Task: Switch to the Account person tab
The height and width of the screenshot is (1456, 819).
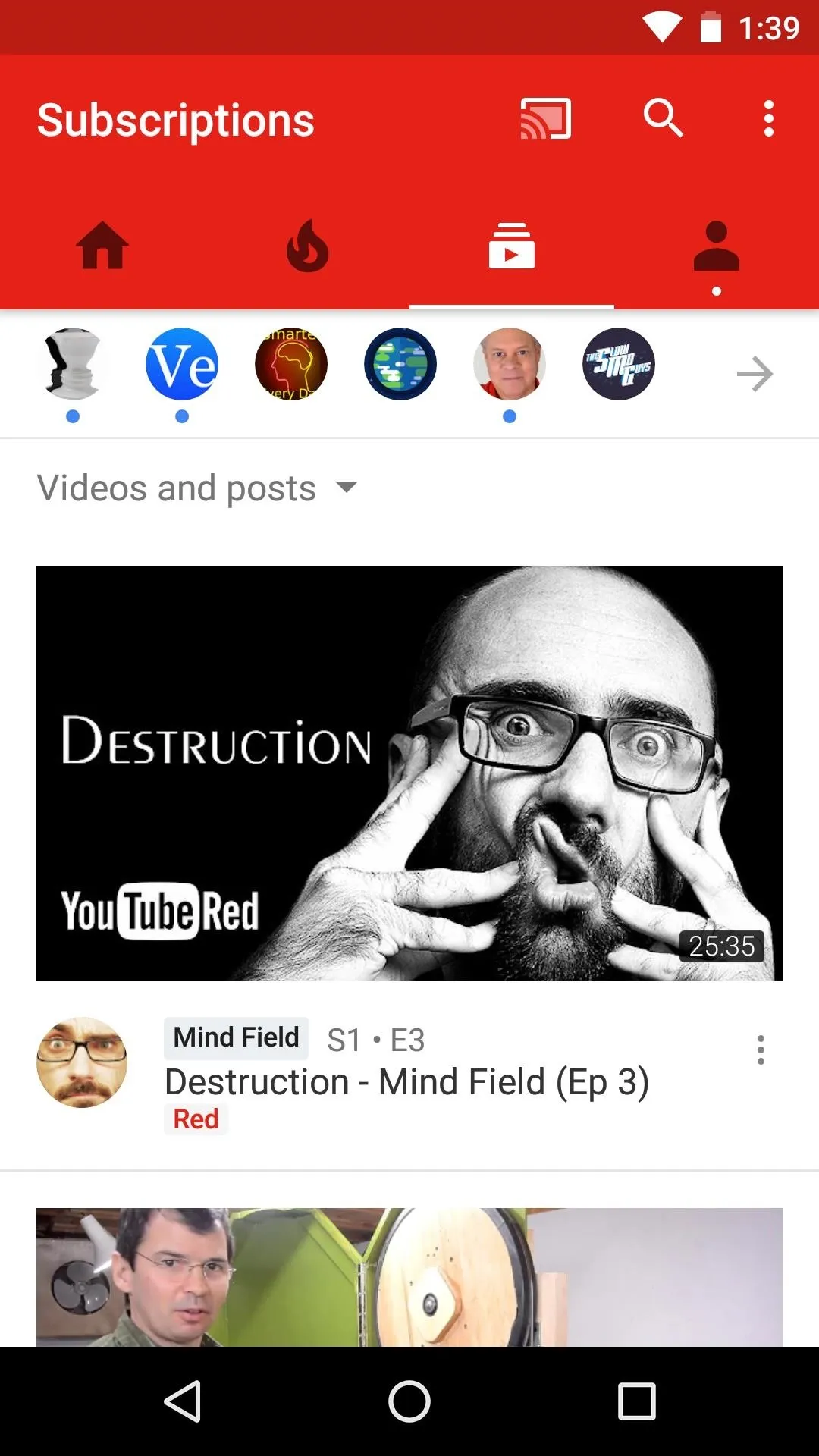Action: click(717, 245)
